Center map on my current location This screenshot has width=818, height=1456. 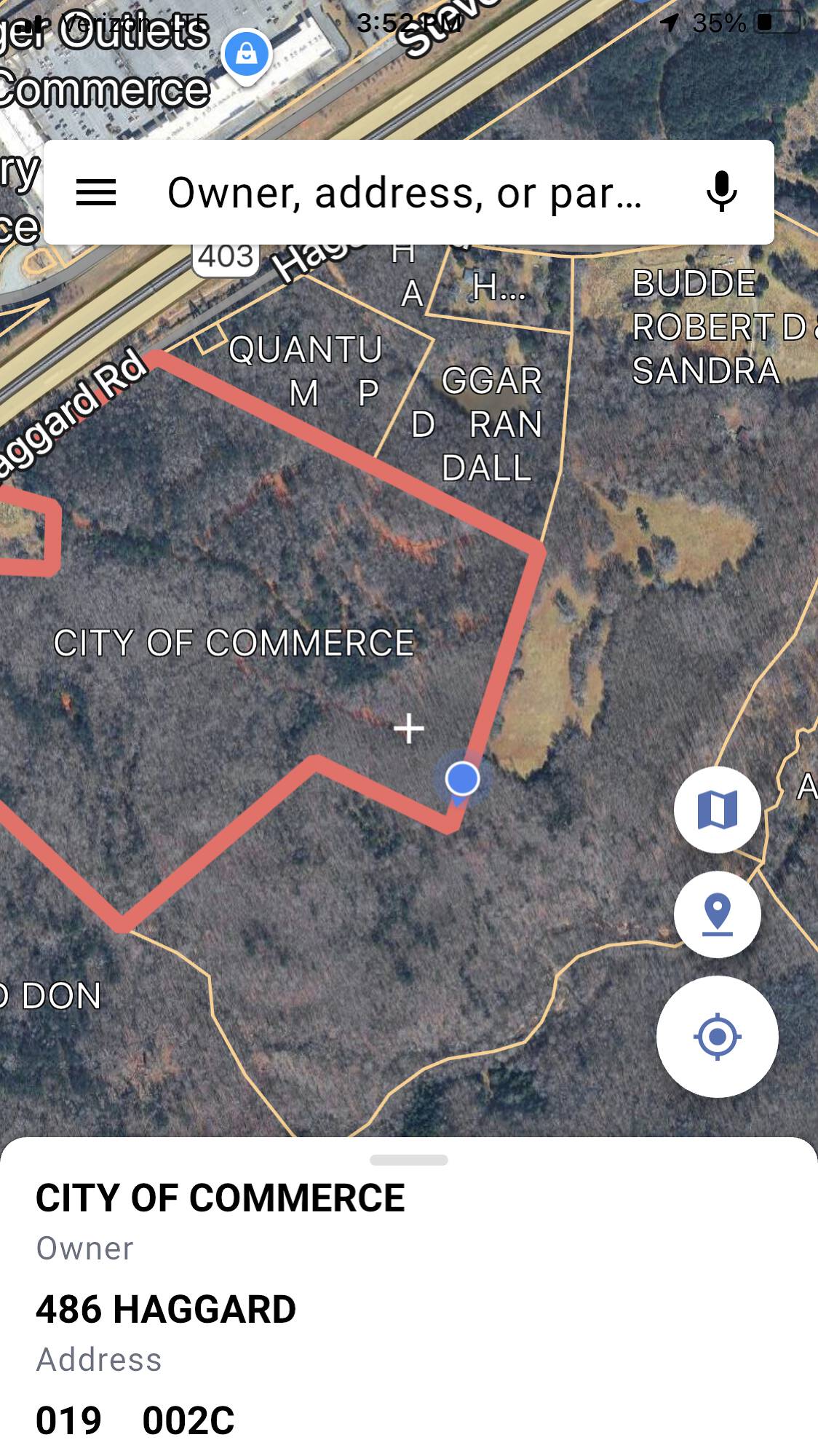click(x=718, y=1037)
